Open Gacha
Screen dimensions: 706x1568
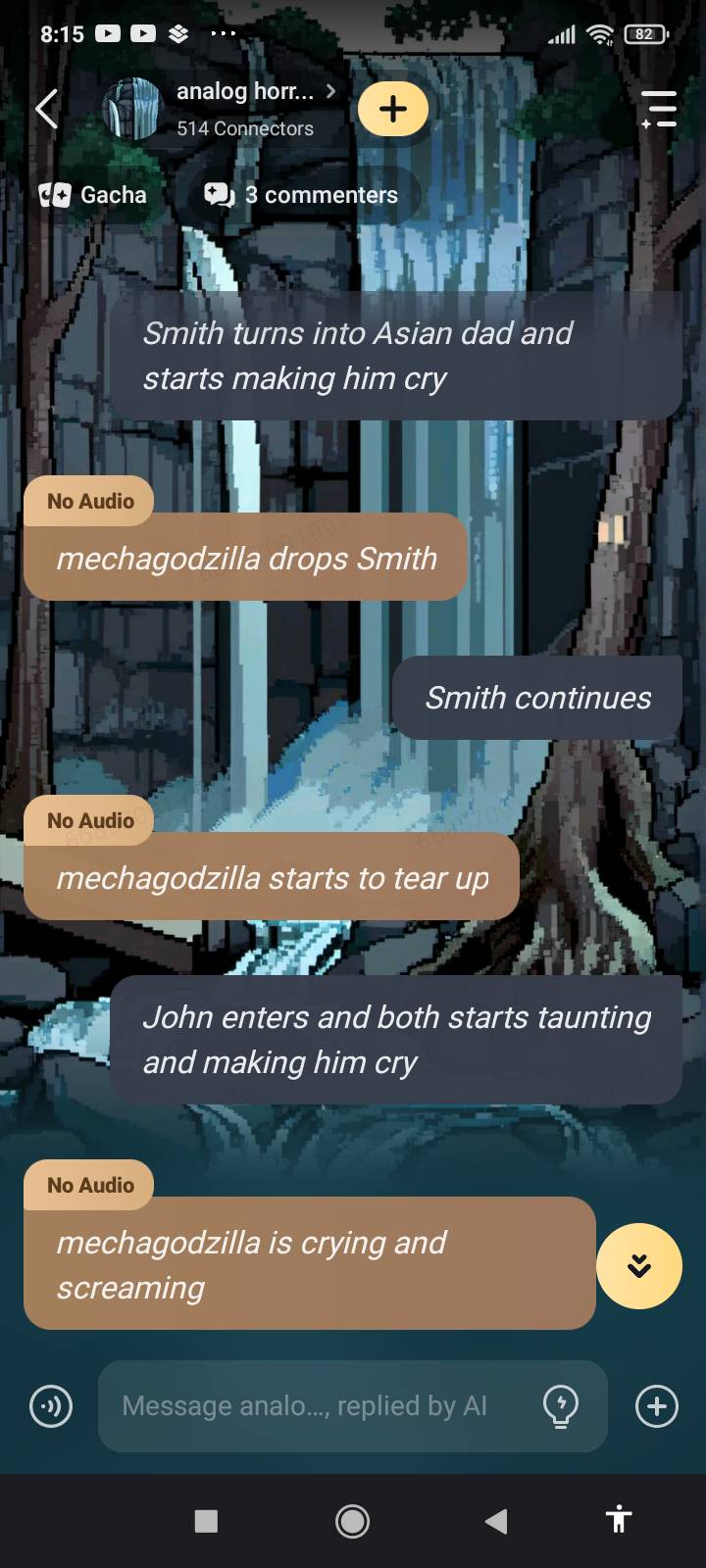click(94, 195)
